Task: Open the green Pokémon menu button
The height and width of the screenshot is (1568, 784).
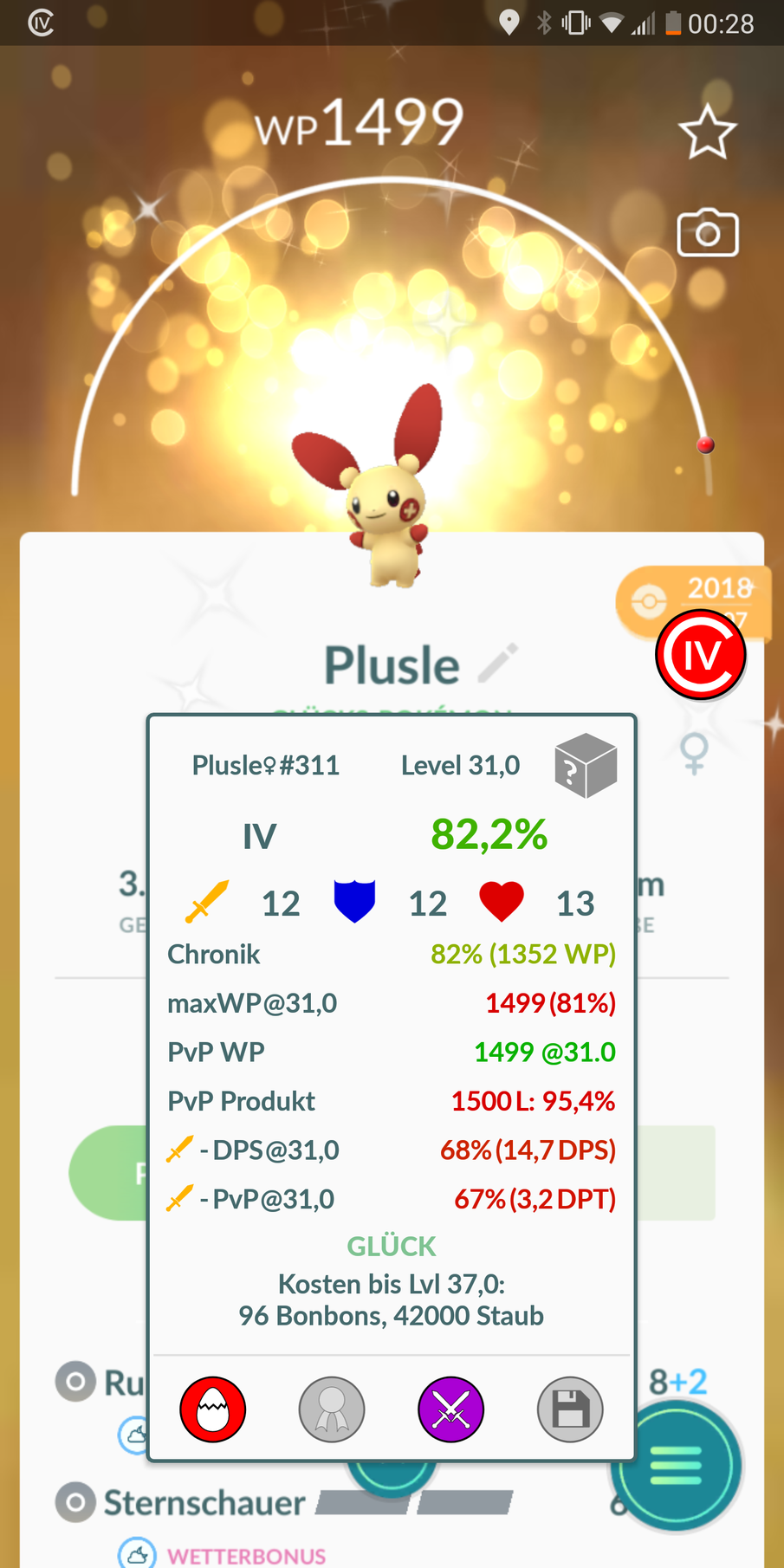Action: (677, 1466)
